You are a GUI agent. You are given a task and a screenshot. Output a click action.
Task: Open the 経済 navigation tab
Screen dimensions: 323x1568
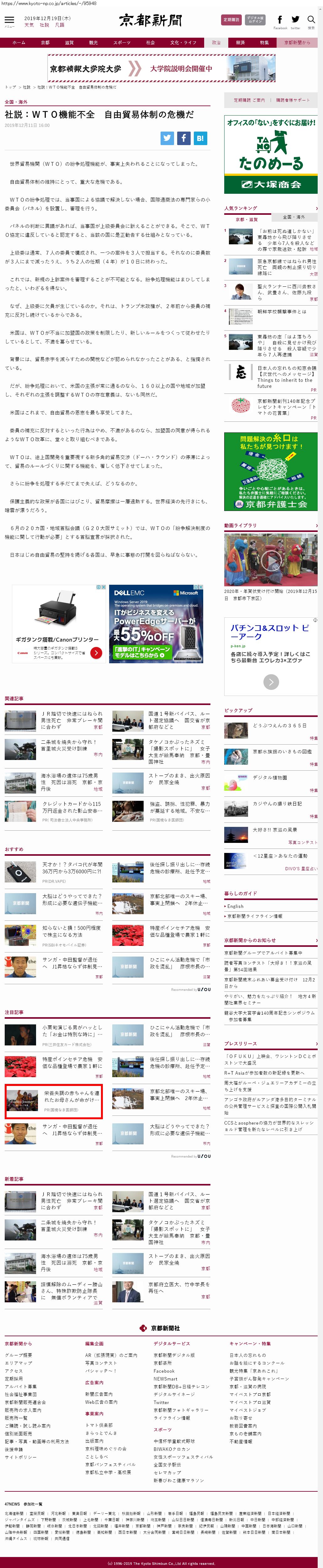click(x=240, y=43)
